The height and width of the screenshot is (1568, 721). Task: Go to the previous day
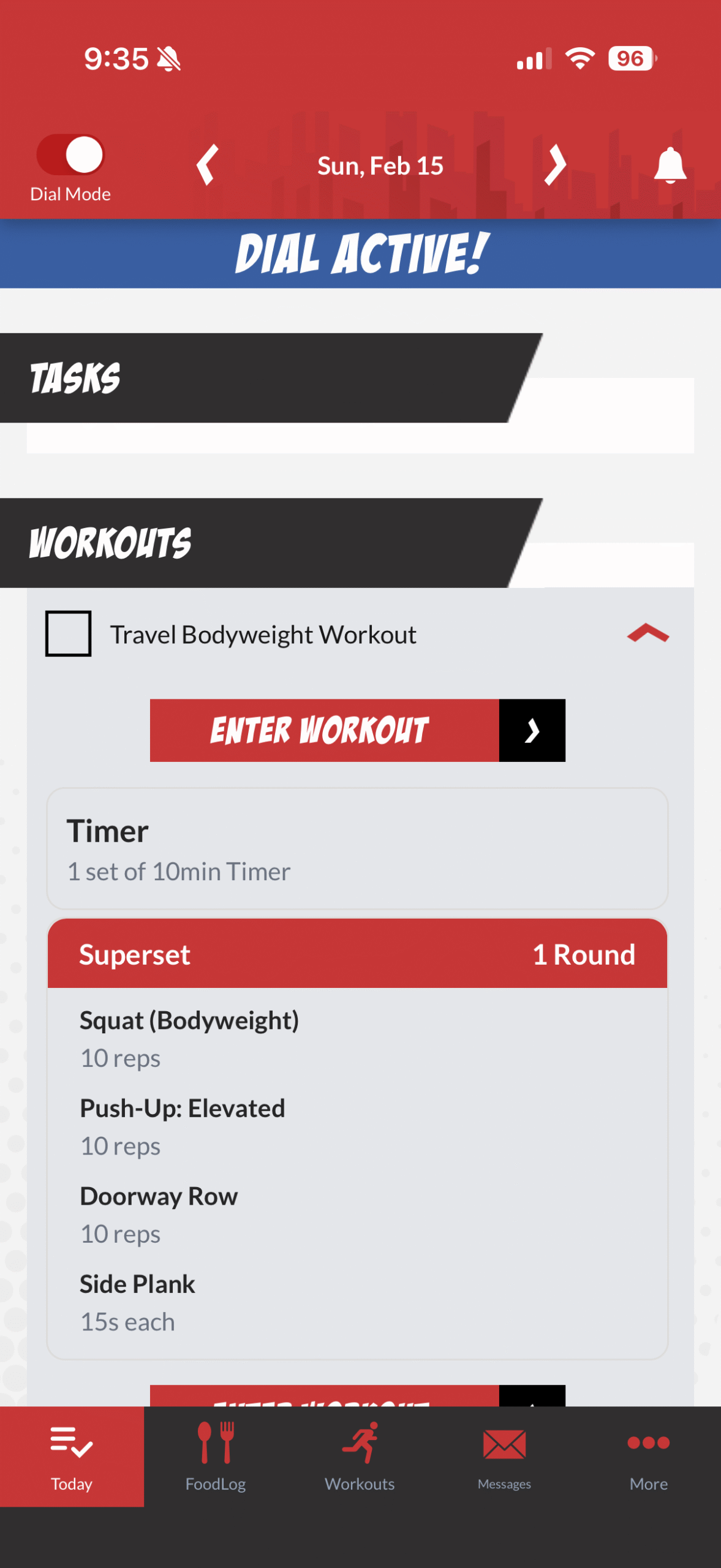(x=208, y=165)
